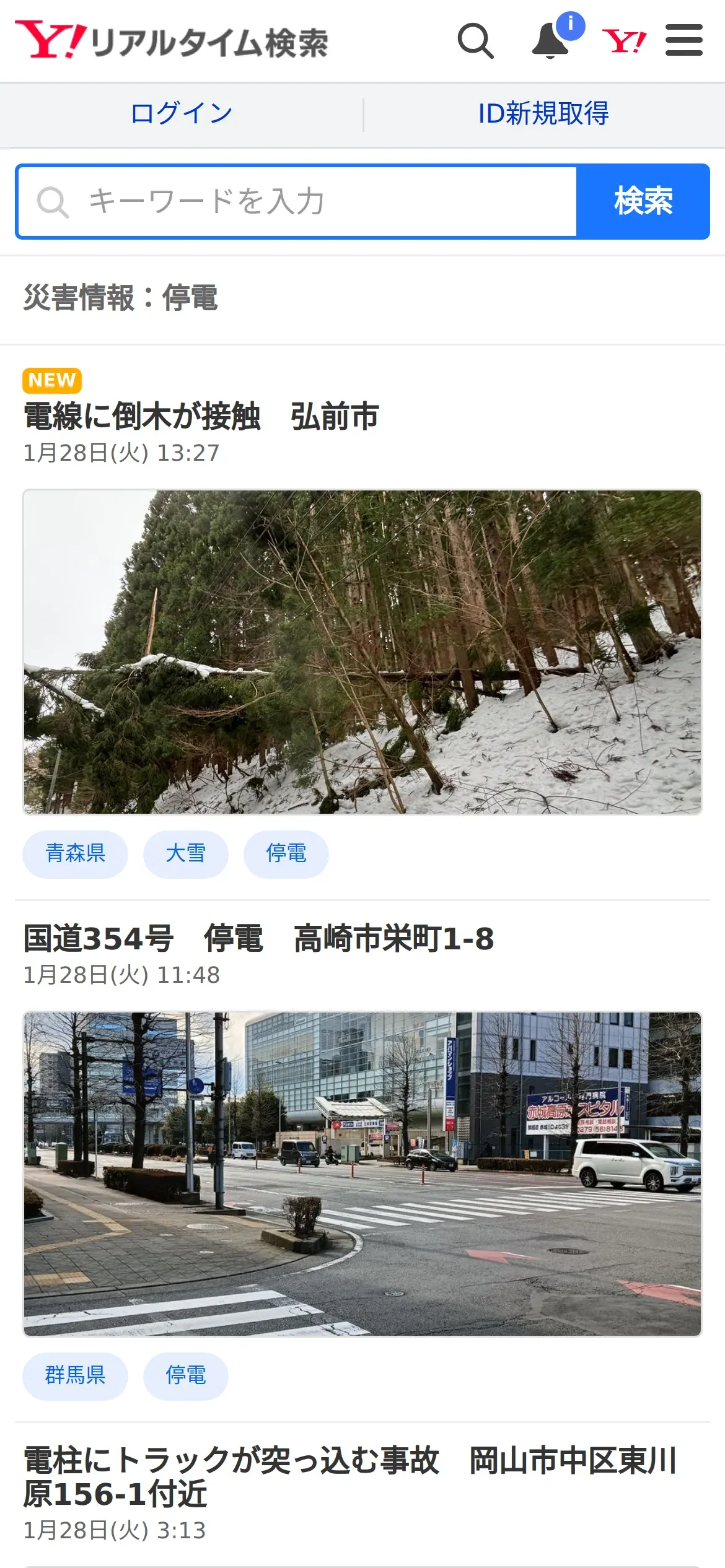Viewport: 725px width, 1568px height.
Task: Select the 青森県 tag chip
Action: (x=76, y=853)
